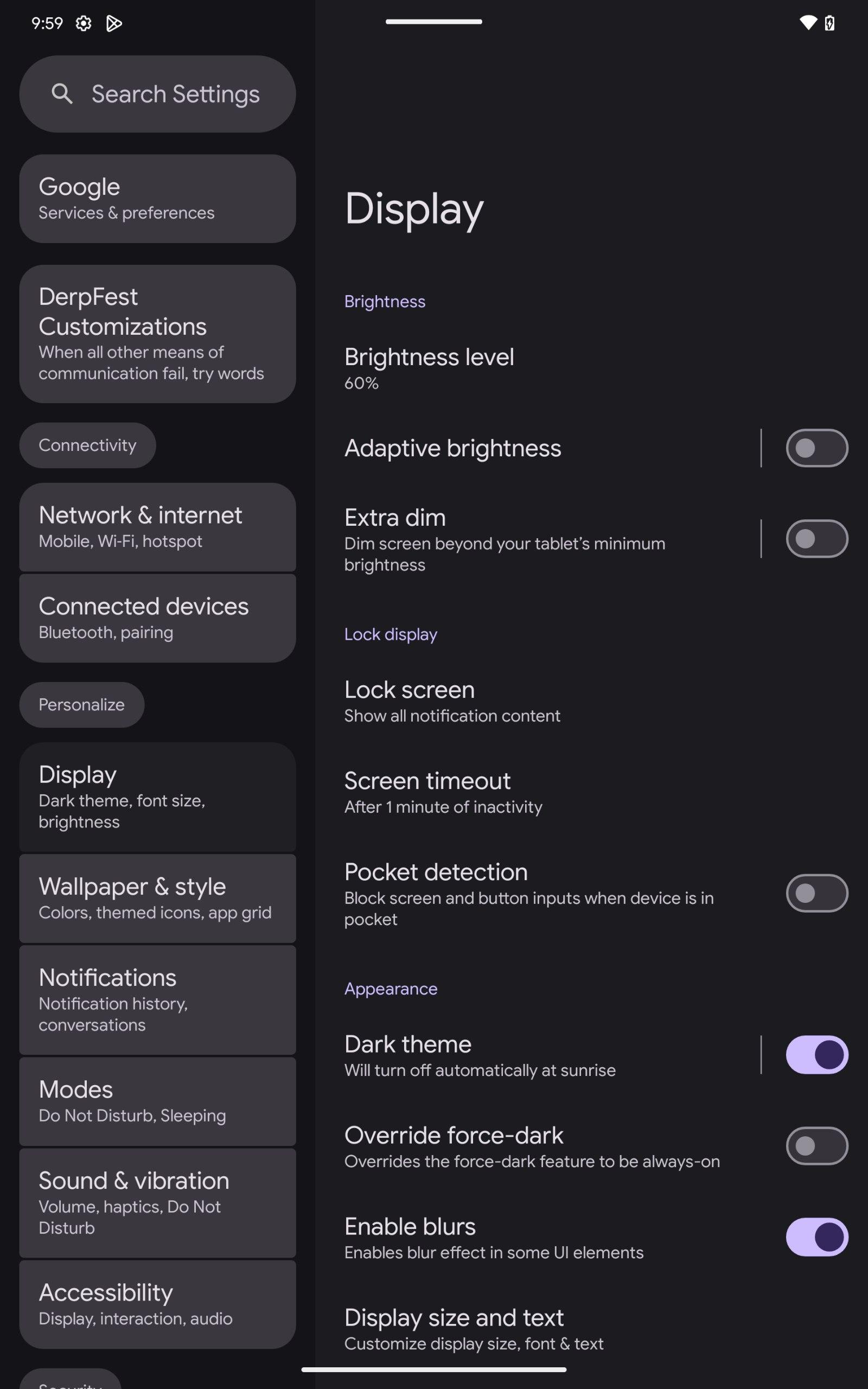This screenshot has width=868, height=1389.
Task: Open DerpFest Customizations
Action: pos(157,334)
